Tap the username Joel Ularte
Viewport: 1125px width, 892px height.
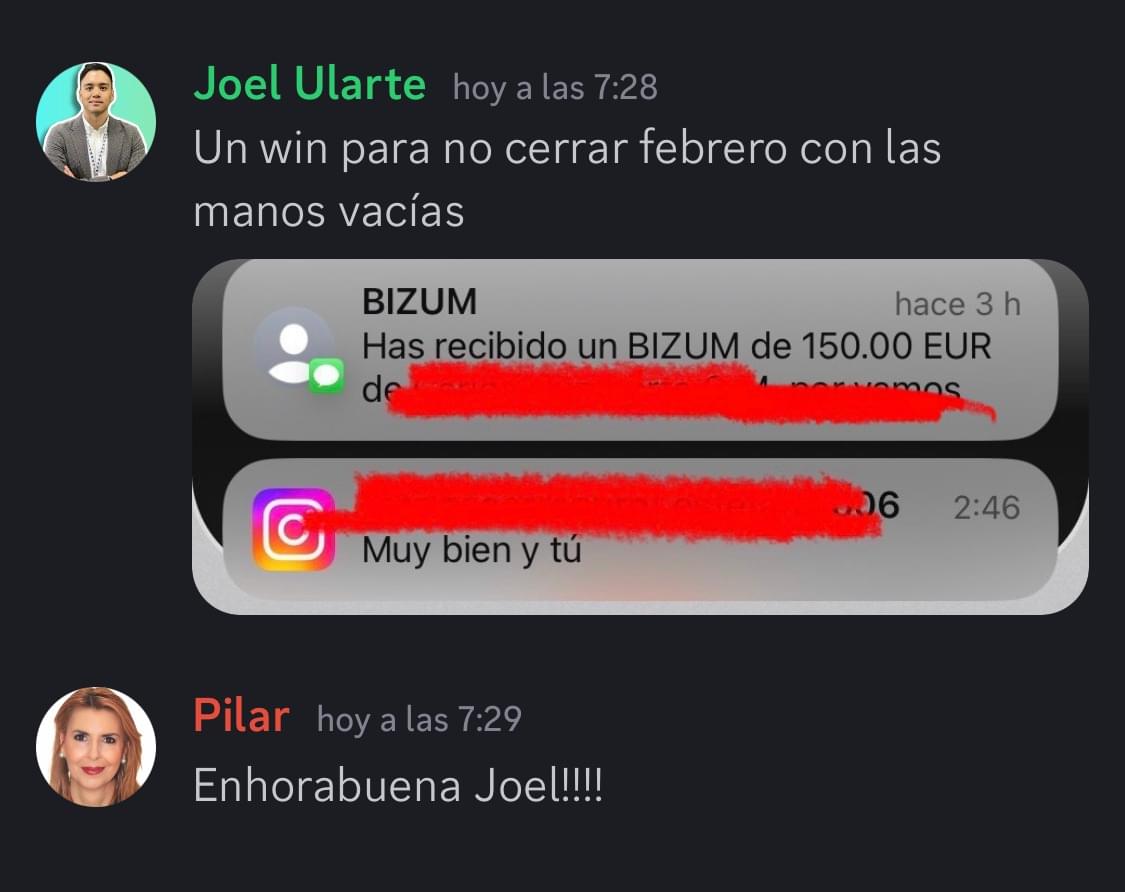(309, 85)
